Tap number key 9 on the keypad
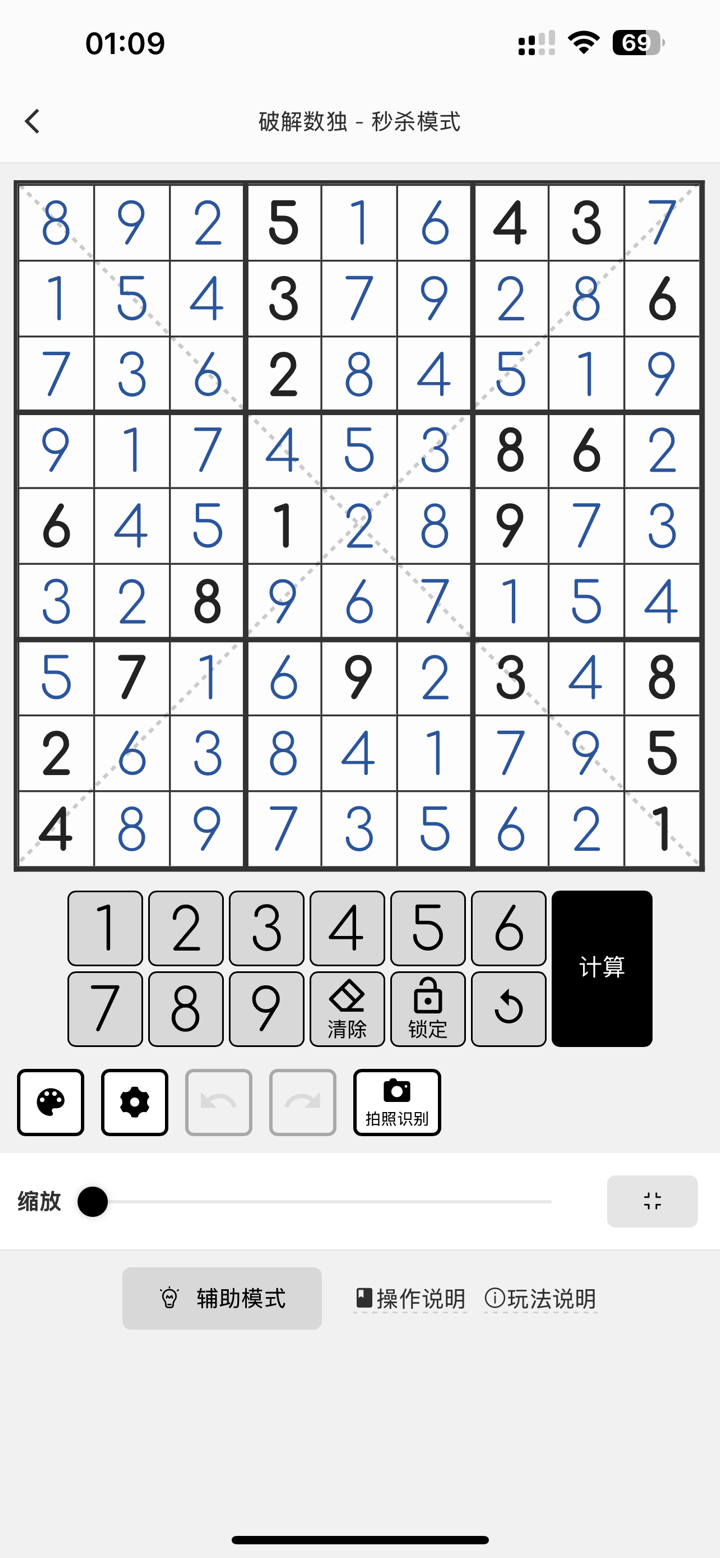This screenshot has height=1558, width=720. pyautogui.click(x=266, y=1008)
